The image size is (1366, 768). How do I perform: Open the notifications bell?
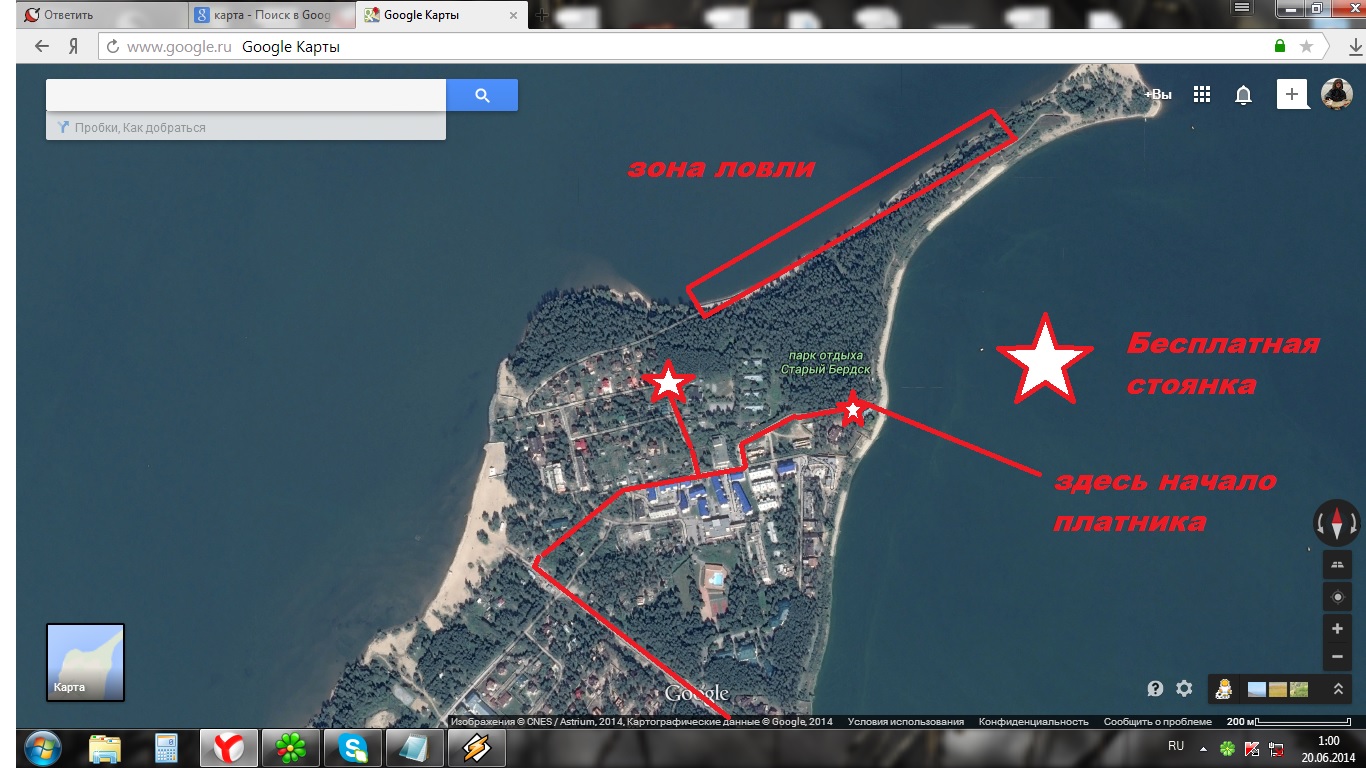coord(1243,95)
